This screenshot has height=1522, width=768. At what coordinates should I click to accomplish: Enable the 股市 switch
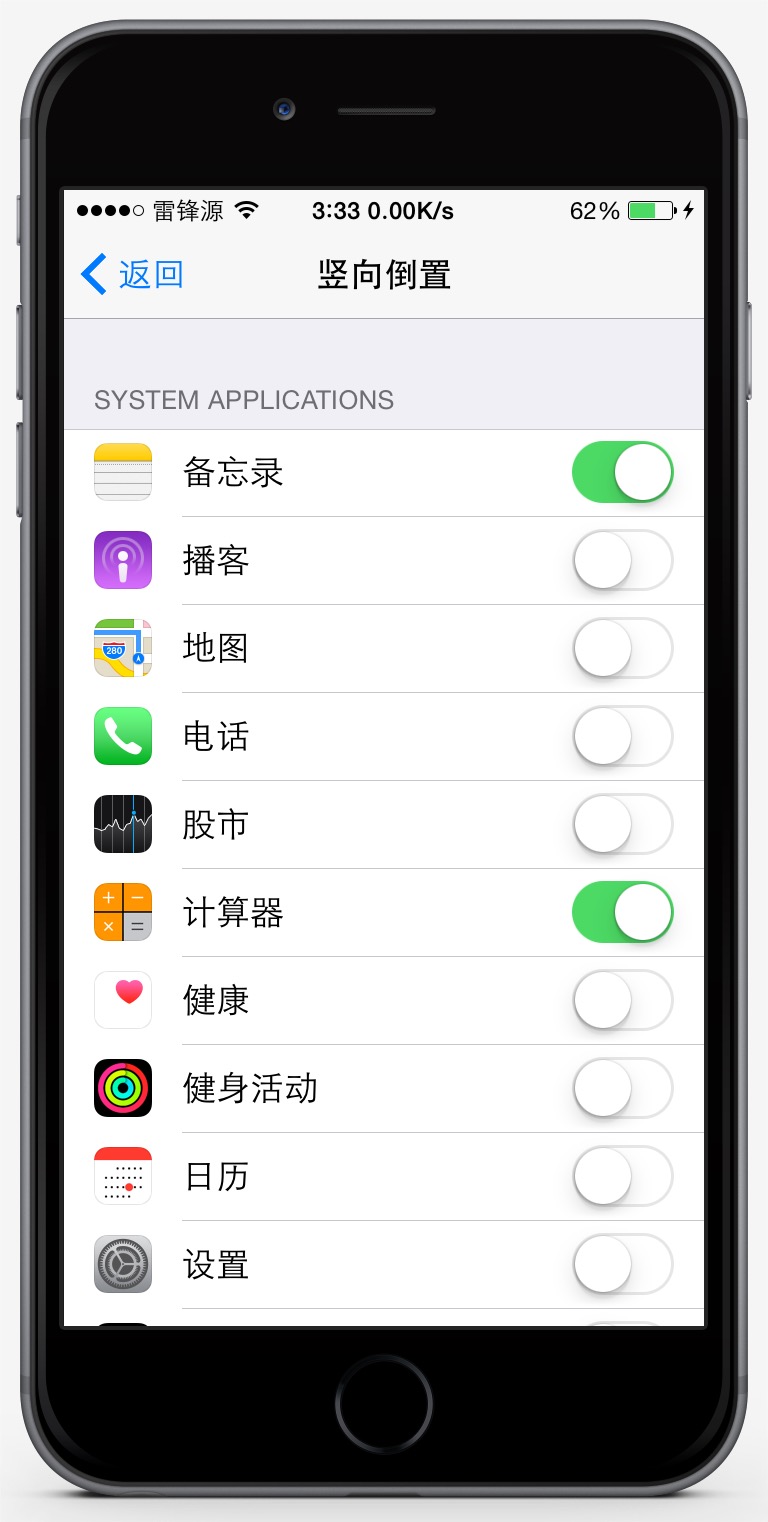(623, 824)
